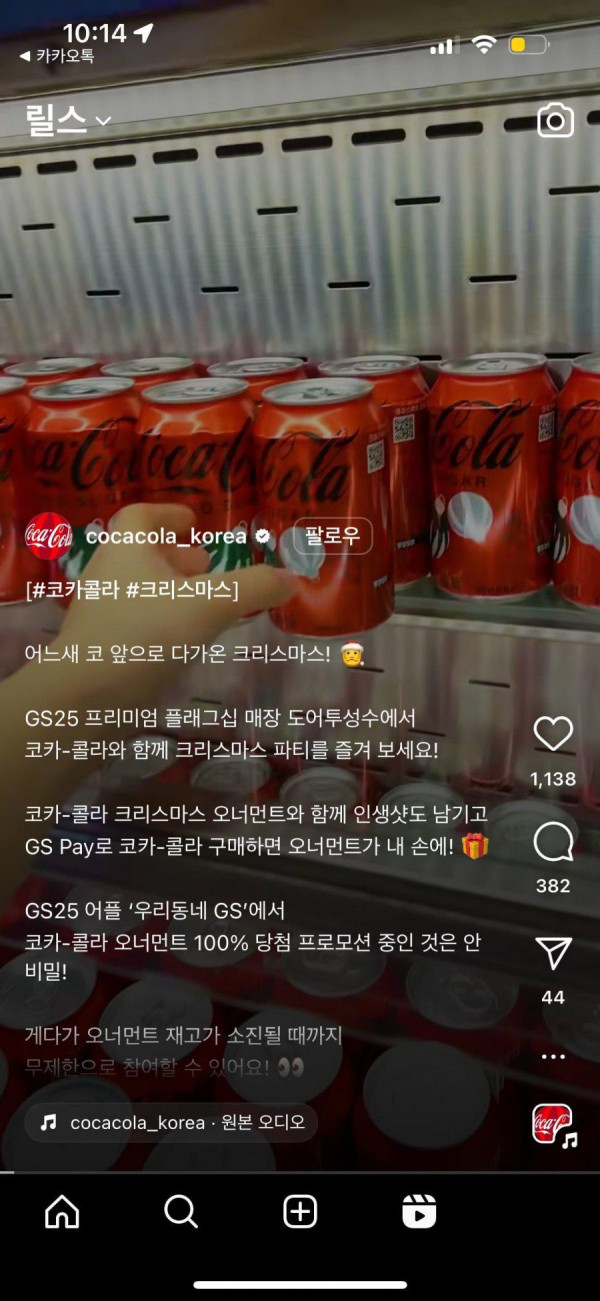
Task: Share this reel via the paper plane
Action: 553,954
